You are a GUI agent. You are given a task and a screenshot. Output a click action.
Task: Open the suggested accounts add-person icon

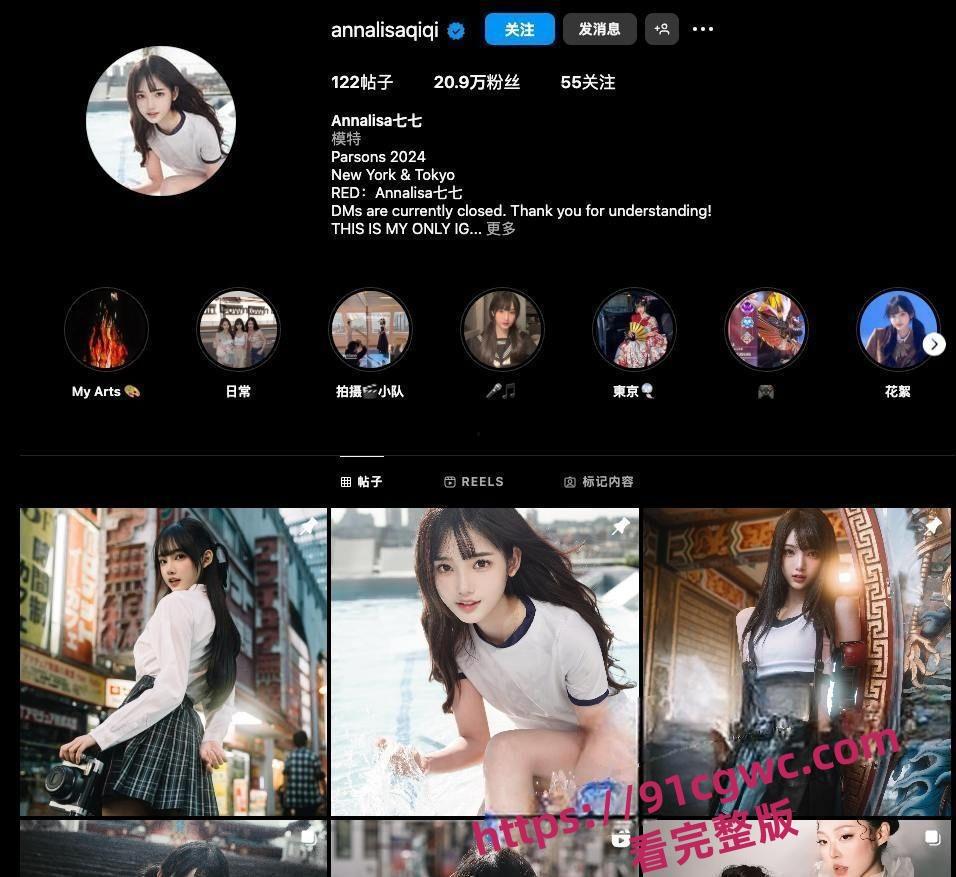tap(661, 29)
